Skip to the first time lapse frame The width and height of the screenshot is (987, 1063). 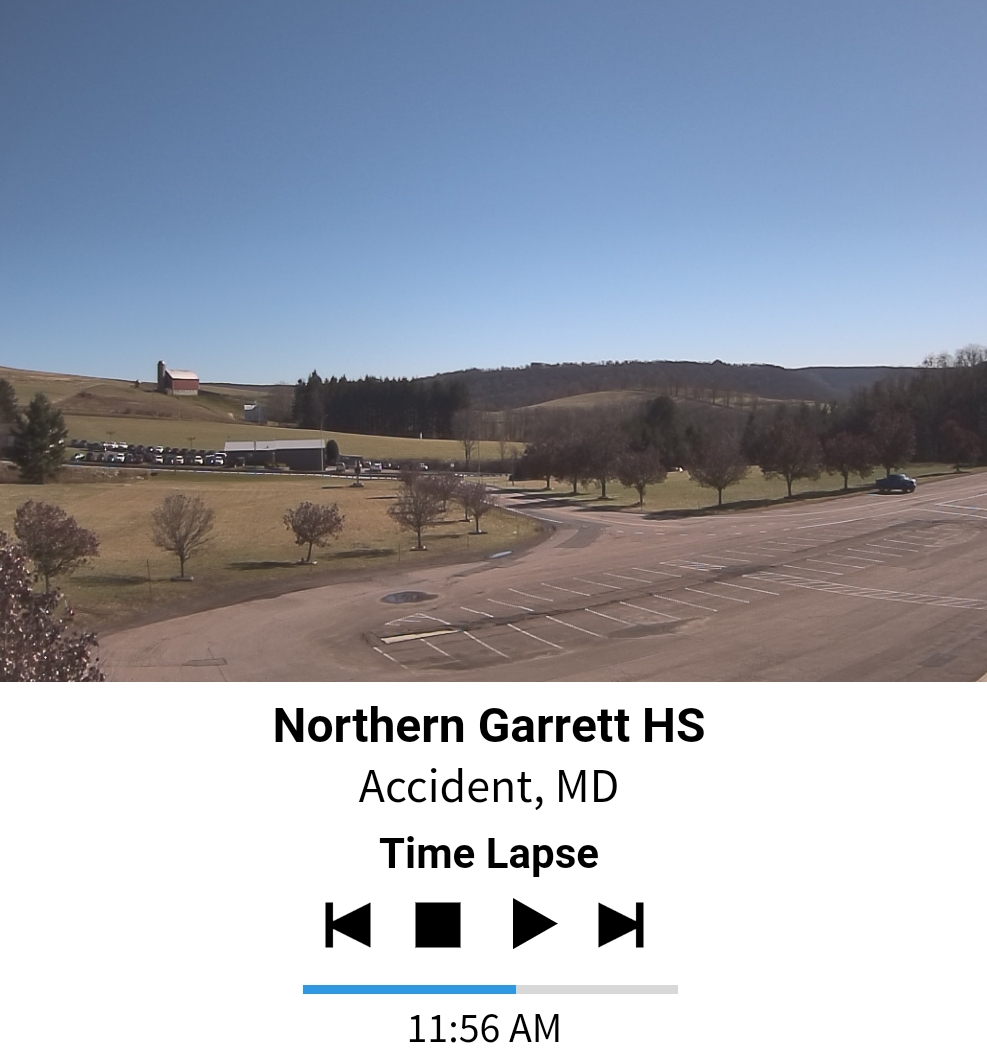[x=348, y=924]
